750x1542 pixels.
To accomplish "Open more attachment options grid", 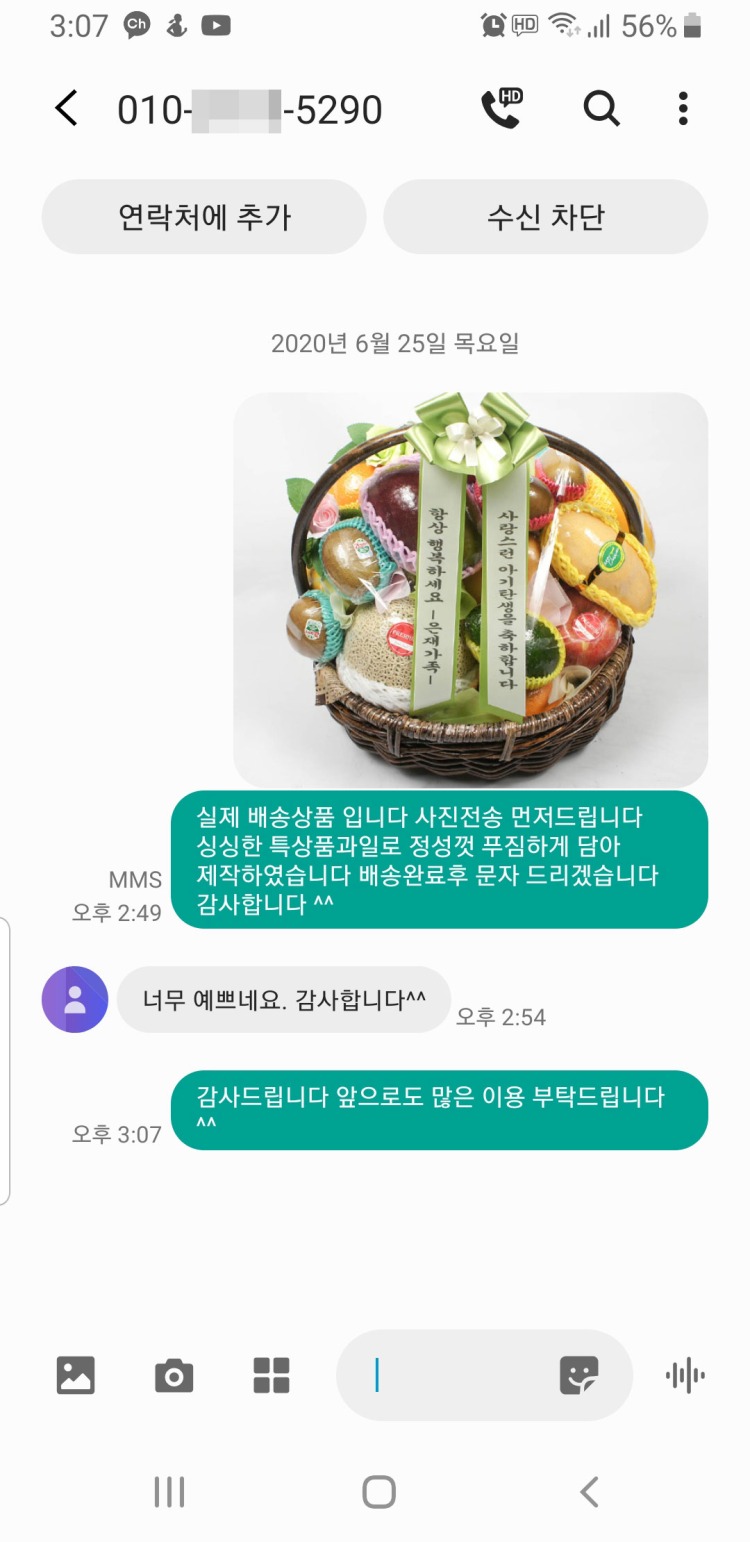I will (x=271, y=1375).
